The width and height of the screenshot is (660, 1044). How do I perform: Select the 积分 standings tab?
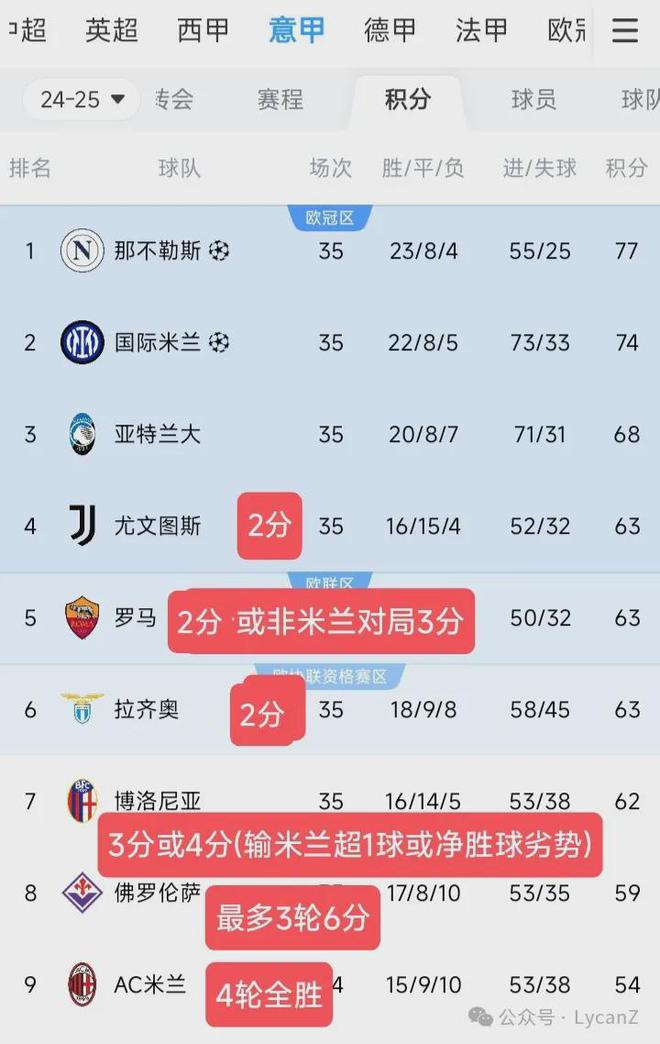coord(408,99)
